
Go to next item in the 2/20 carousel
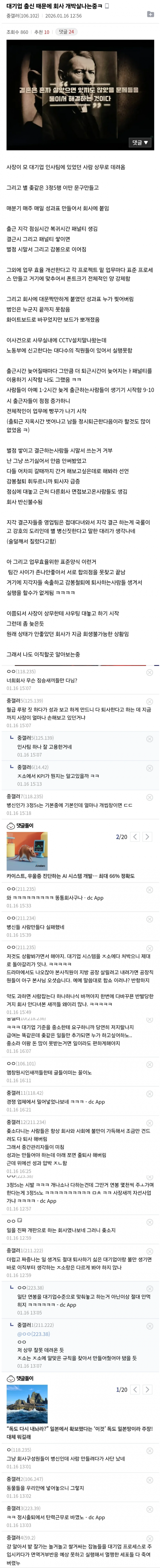pos(147,837)
